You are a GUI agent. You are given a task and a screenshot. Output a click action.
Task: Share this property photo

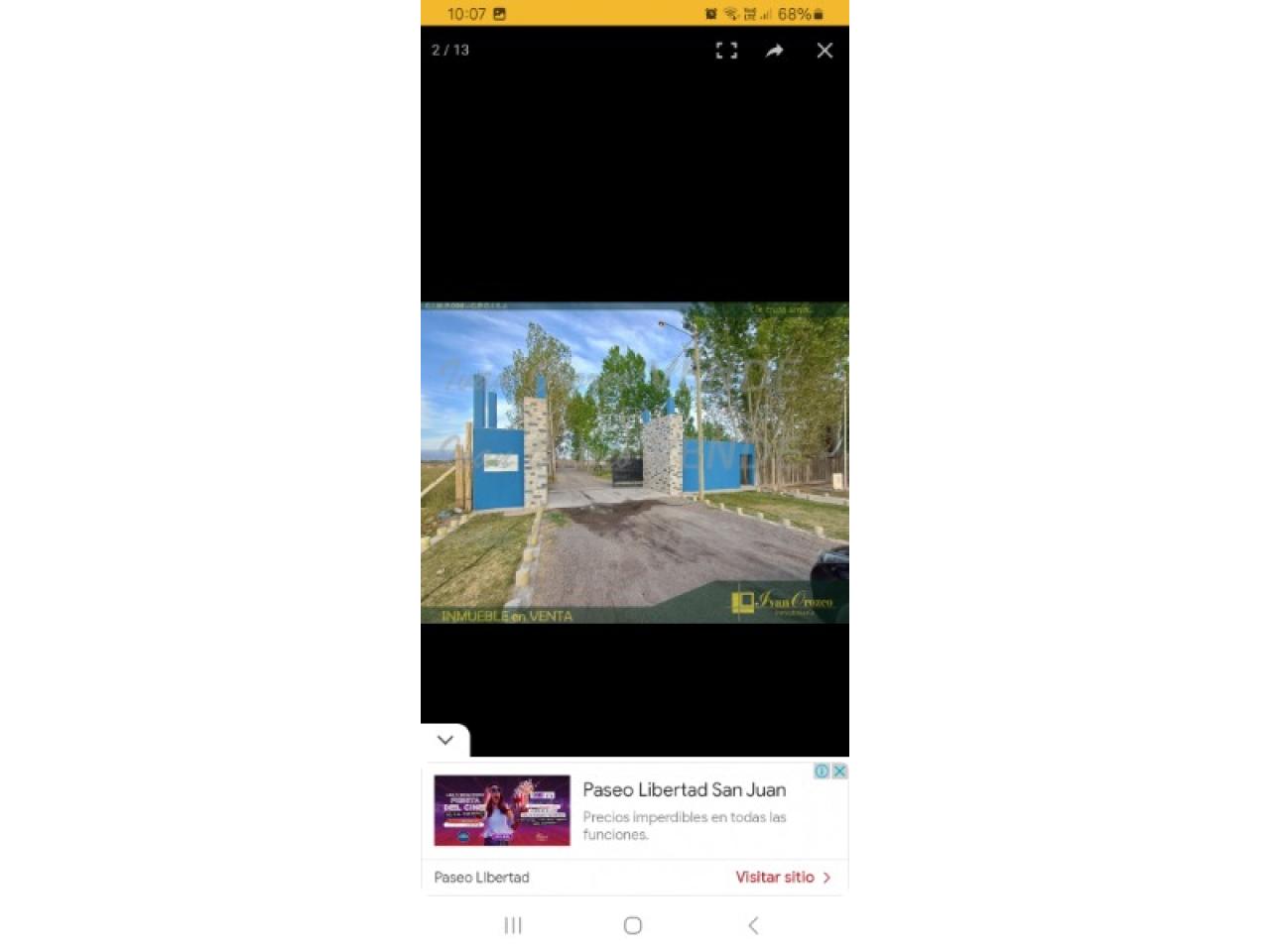(774, 51)
